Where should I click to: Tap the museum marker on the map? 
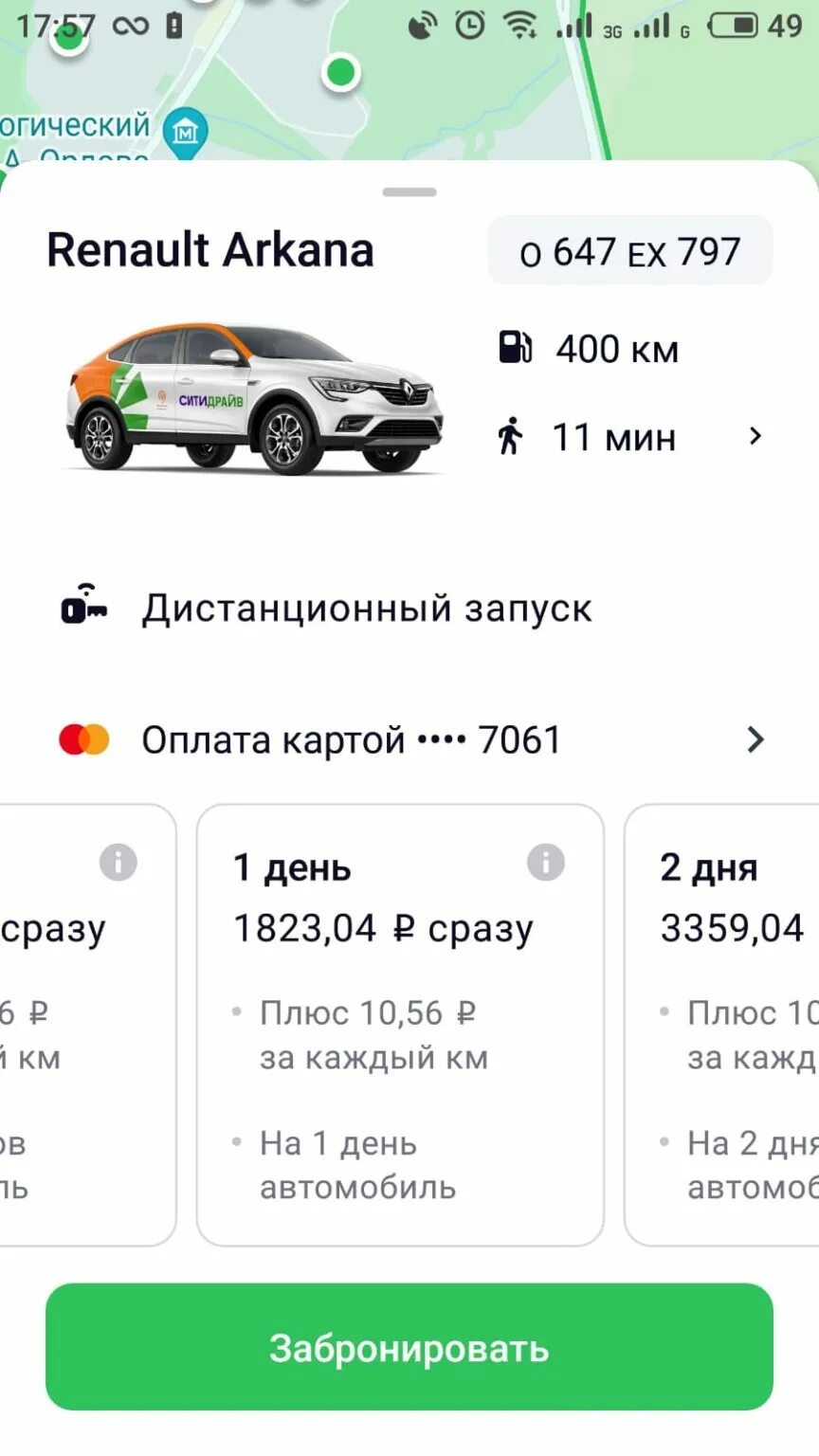pyautogui.click(x=185, y=133)
